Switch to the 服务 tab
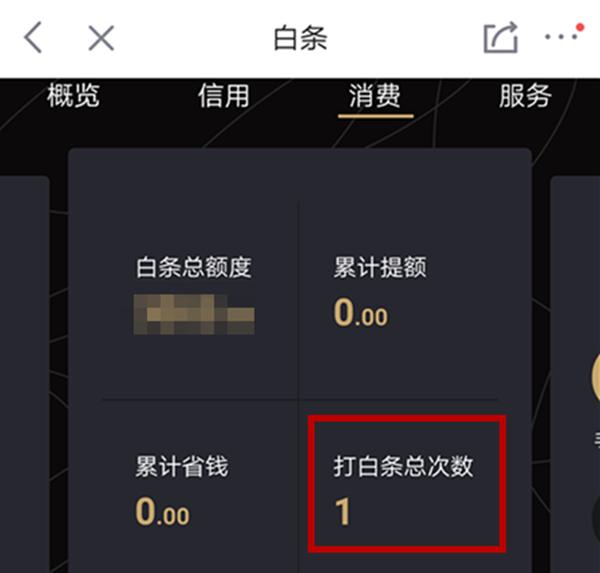600x573 pixels. pyautogui.click(x=525, y=96)
